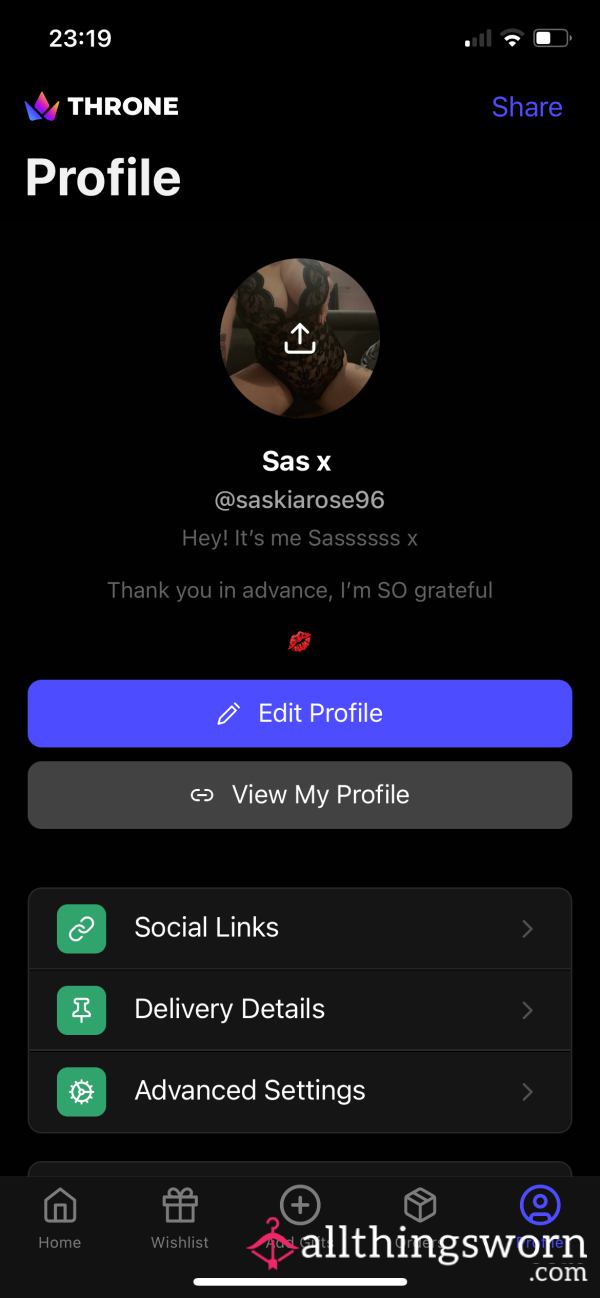Tap Share in the top corner
The width and height of the screenshot is (600, 1298).
[527, 107]
